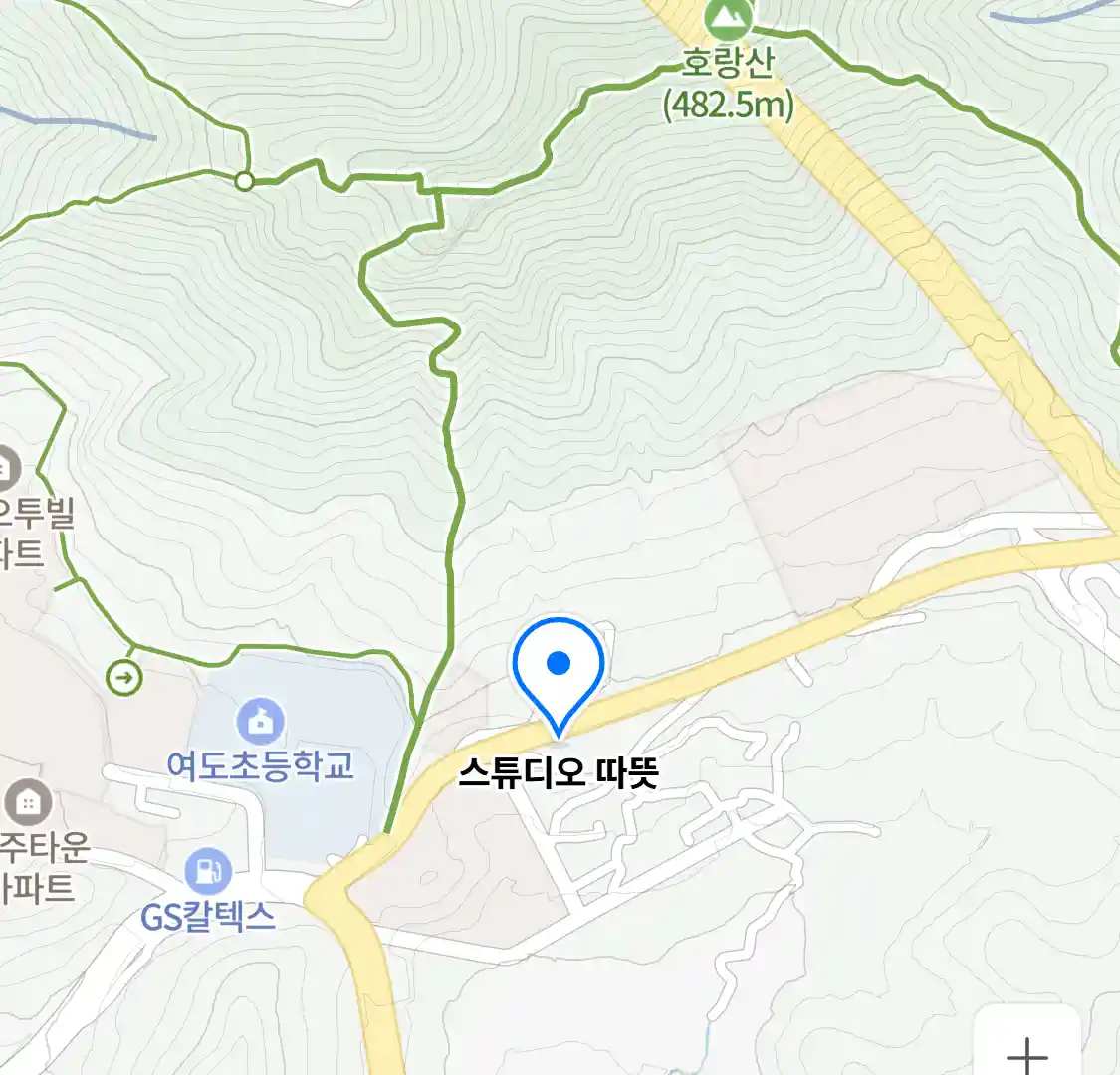1120x1075 pixels.
Task: Open the 호랑산 mountain peak marker
Action: click(730, 17)
